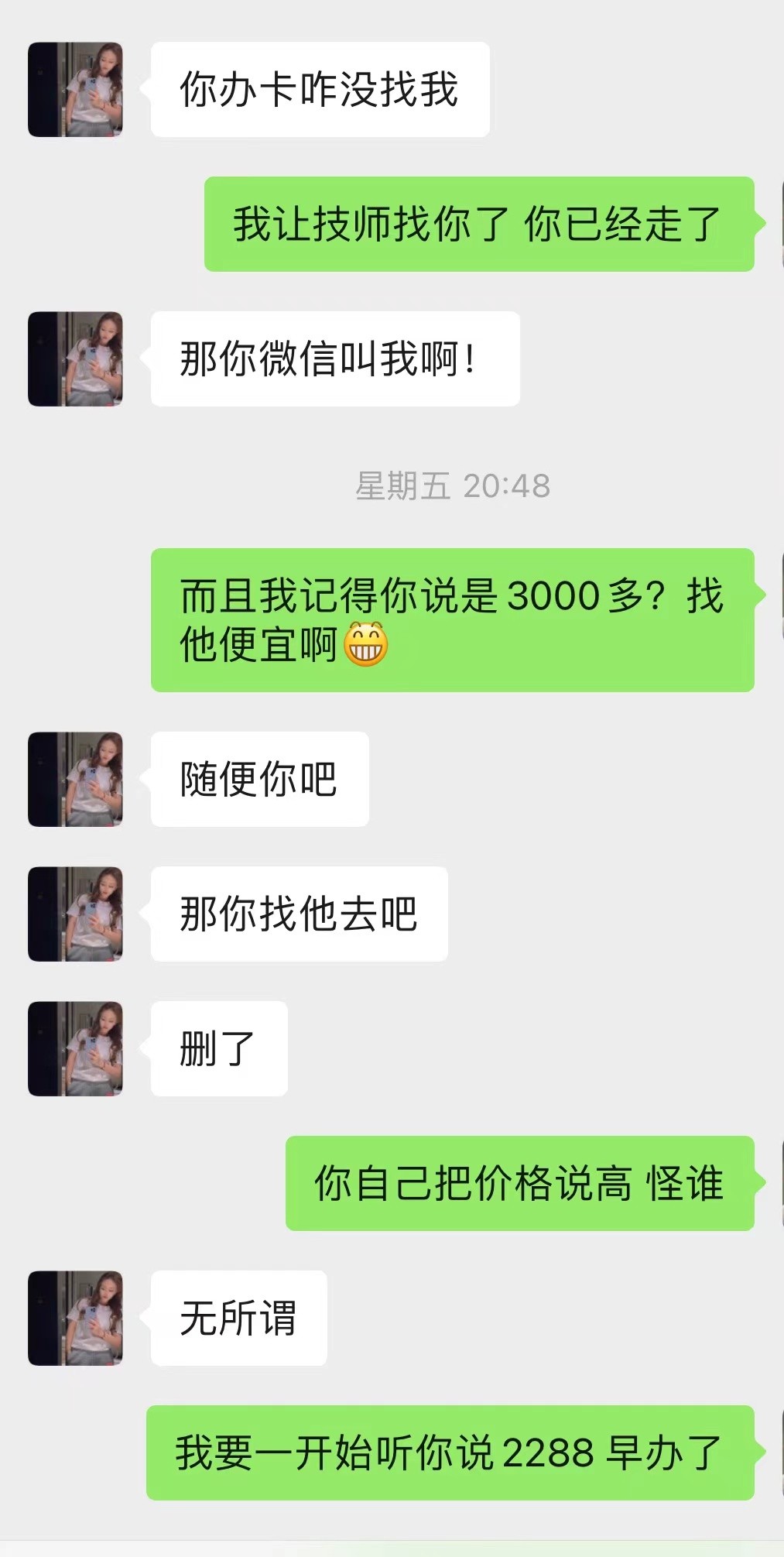Tap the avatar next to '无所谓'

(75, 1319)
